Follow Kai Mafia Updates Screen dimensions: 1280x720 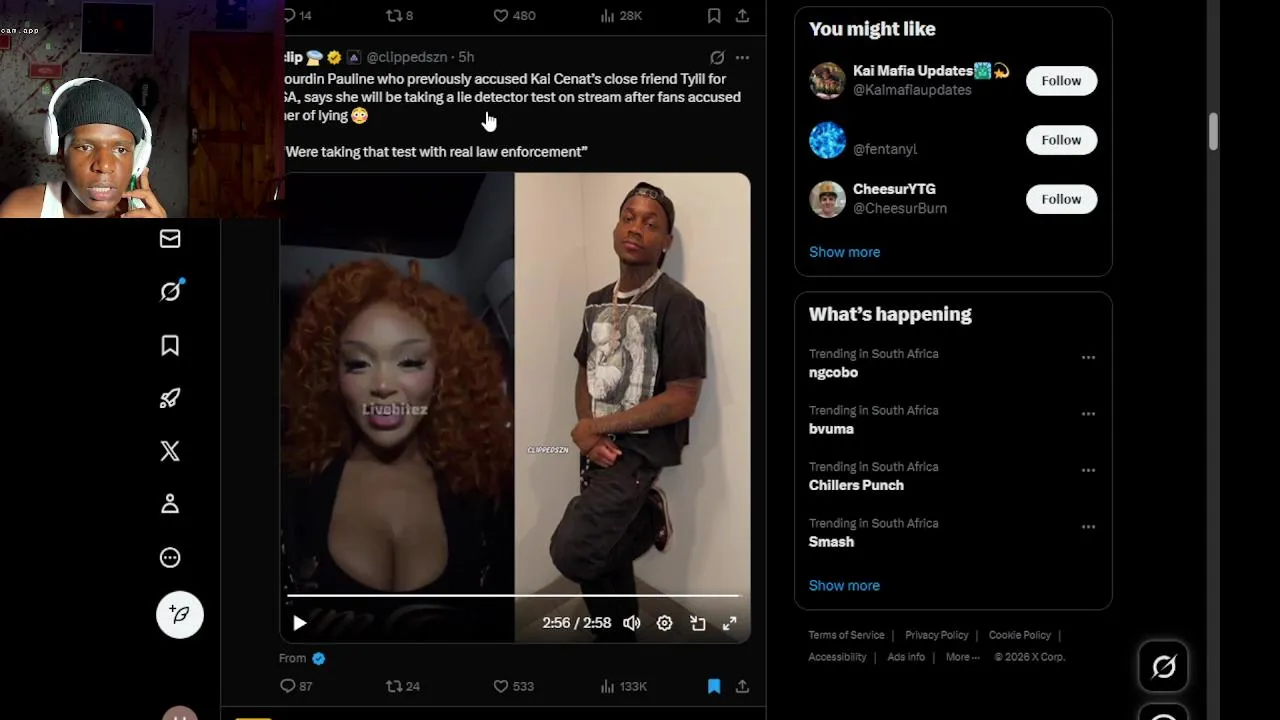(1061, 81)
